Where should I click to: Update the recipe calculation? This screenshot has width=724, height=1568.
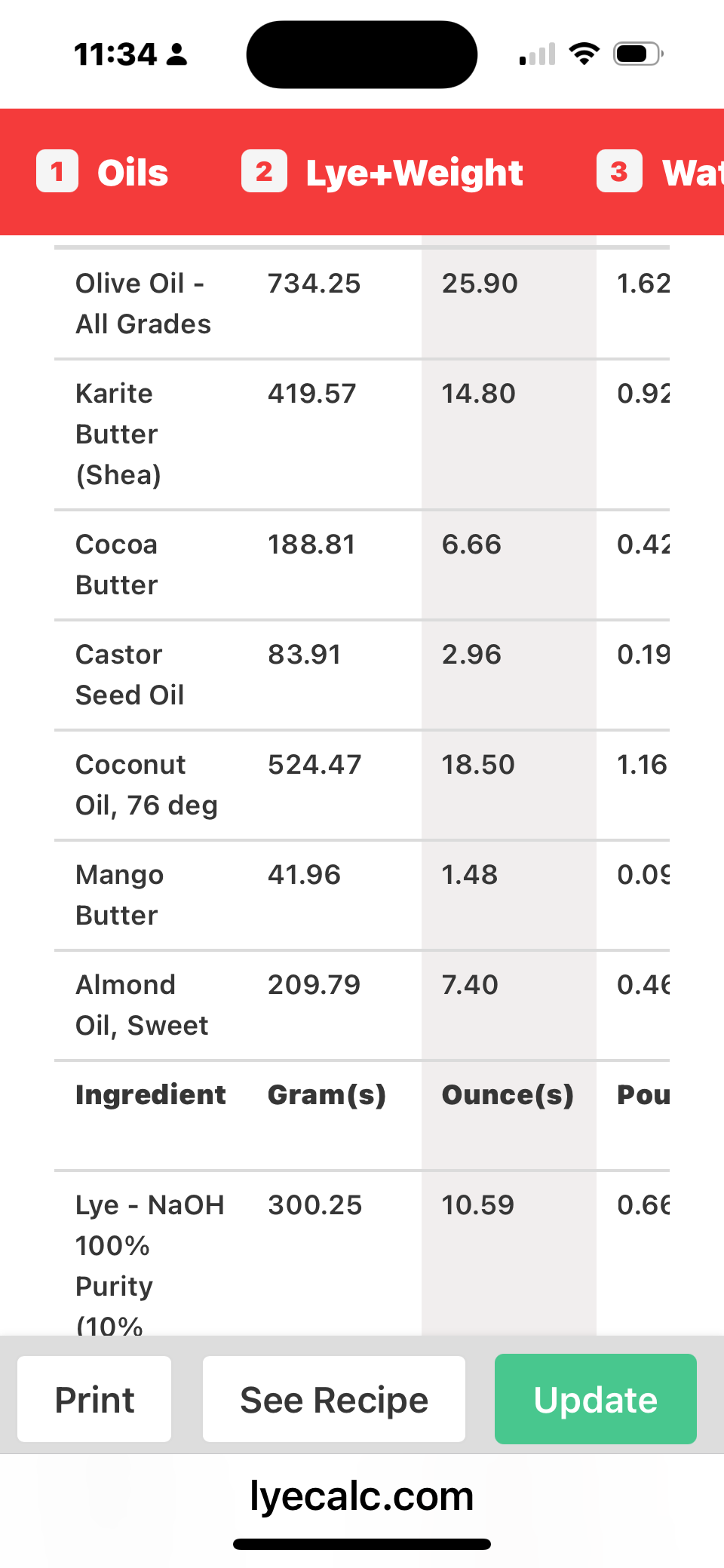(595, 1400)
